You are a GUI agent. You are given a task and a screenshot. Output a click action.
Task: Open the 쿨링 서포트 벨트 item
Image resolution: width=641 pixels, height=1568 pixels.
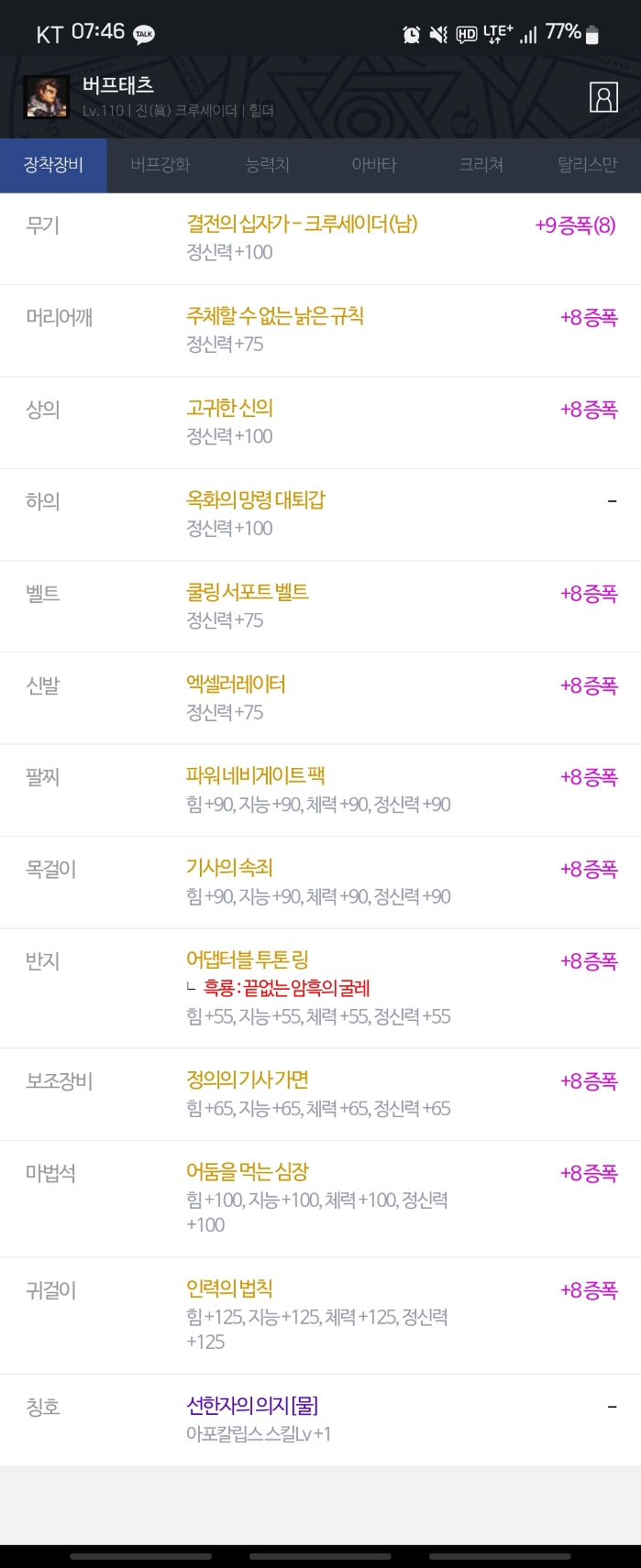(x=248, y=593)
